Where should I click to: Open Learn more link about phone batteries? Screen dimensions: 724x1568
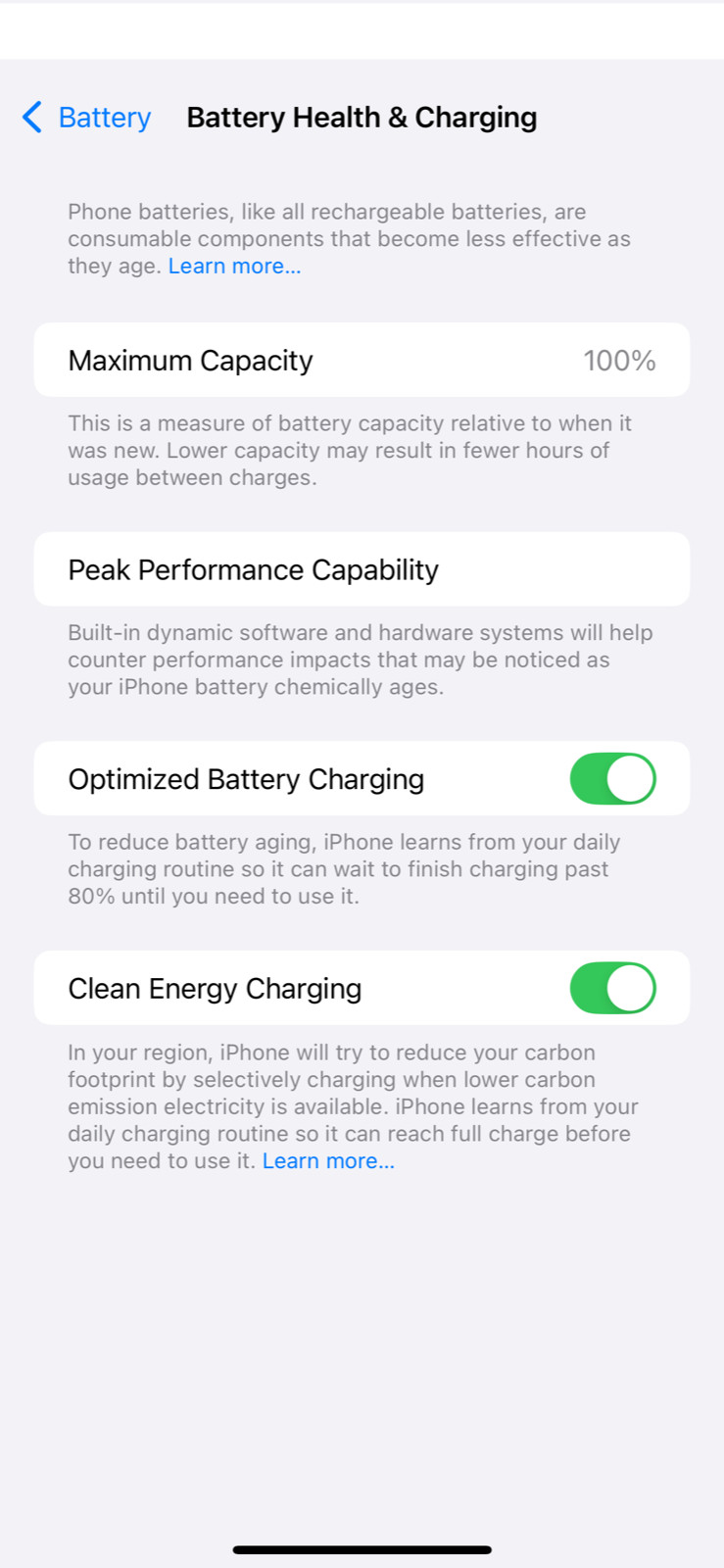pos(234,267)
